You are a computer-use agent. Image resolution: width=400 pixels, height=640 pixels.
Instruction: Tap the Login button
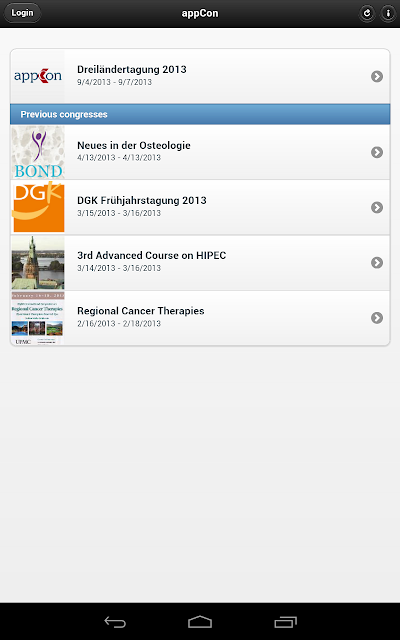coord(22,13)
